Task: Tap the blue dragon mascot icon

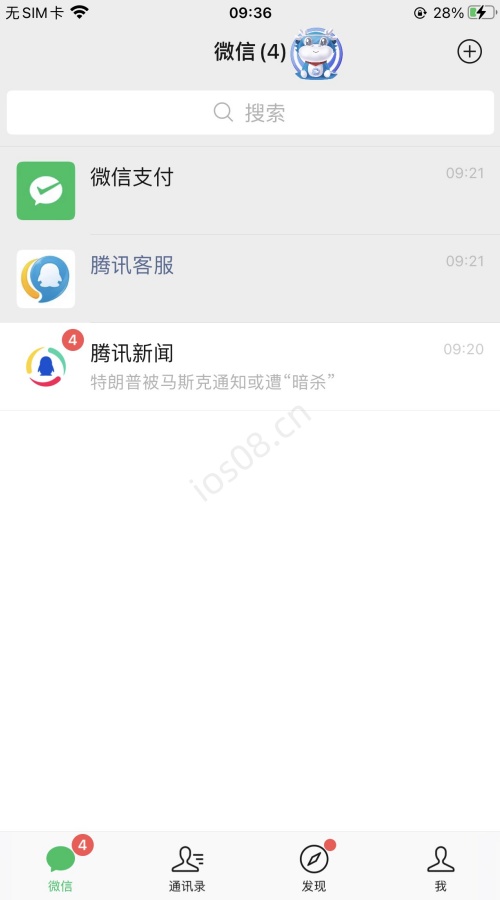Action: [x=316, y=53]
